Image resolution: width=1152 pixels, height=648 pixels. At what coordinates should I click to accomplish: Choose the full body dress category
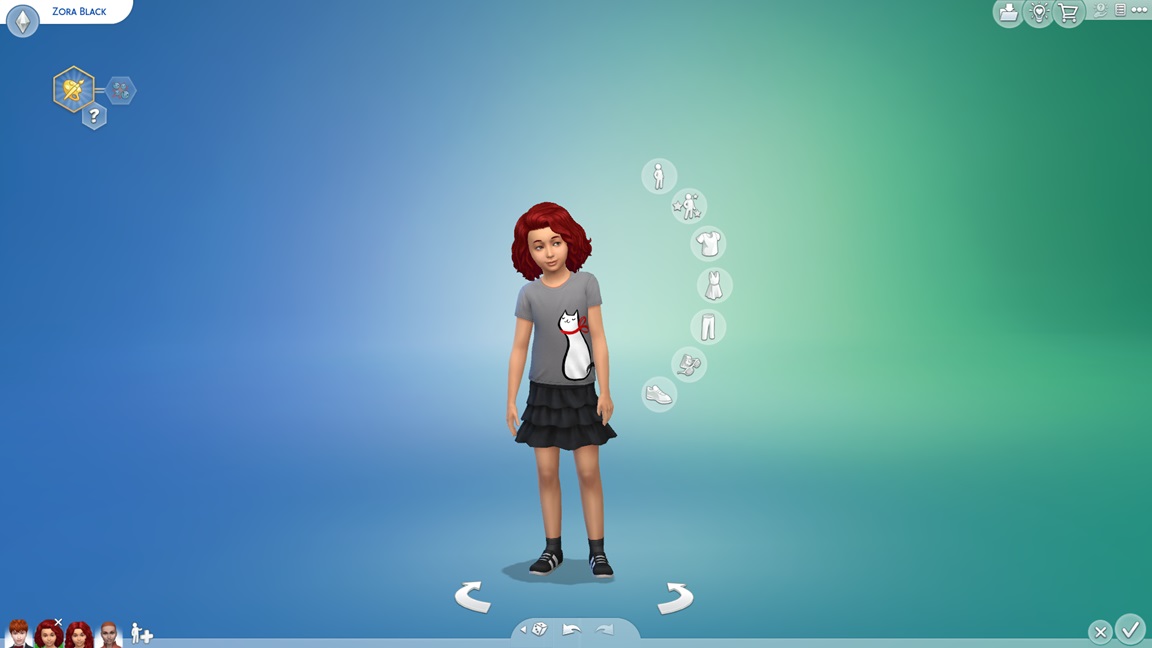click(714, 285)
